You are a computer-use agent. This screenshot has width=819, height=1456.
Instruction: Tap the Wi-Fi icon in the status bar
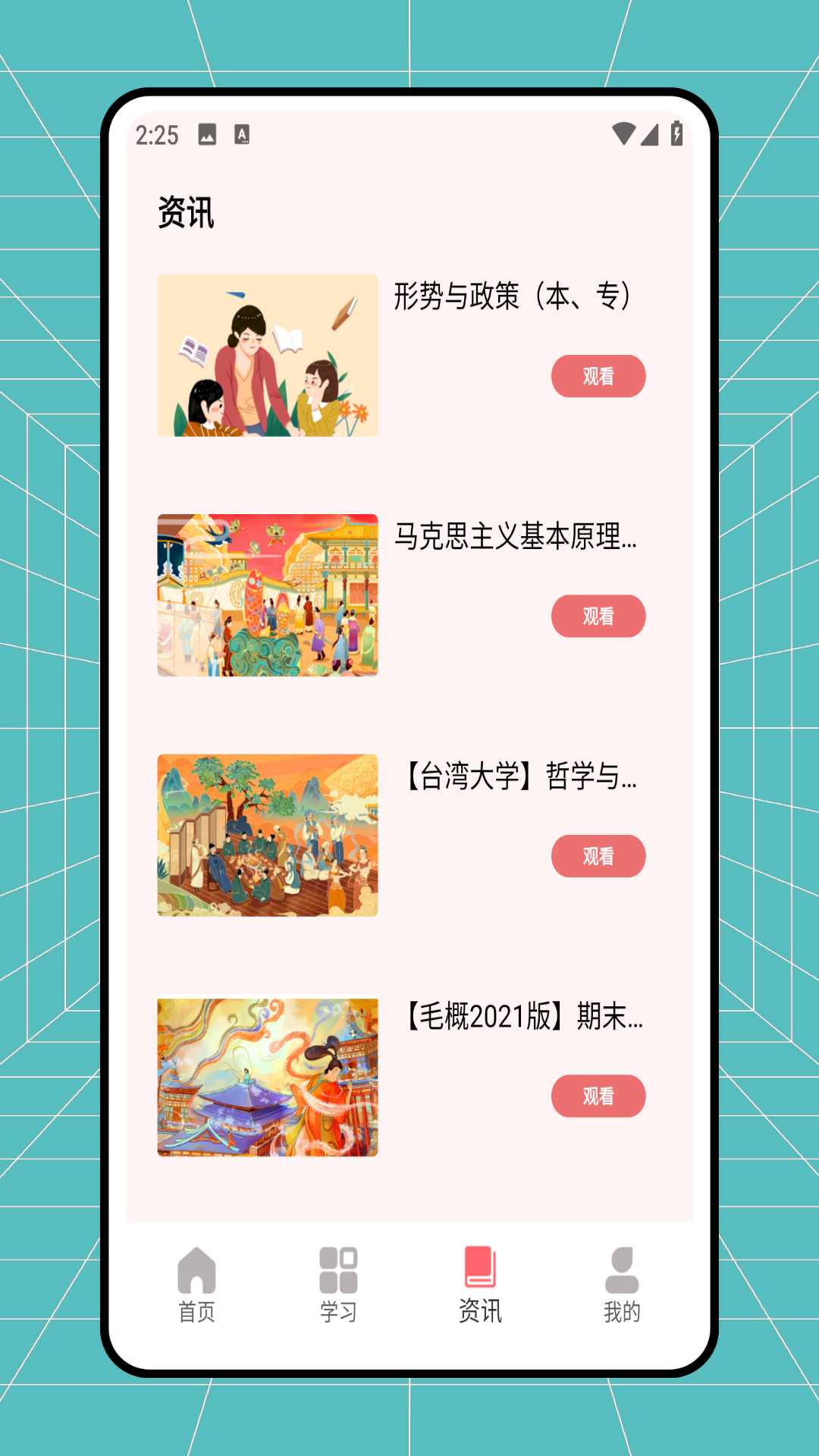(x=624, y=133)
